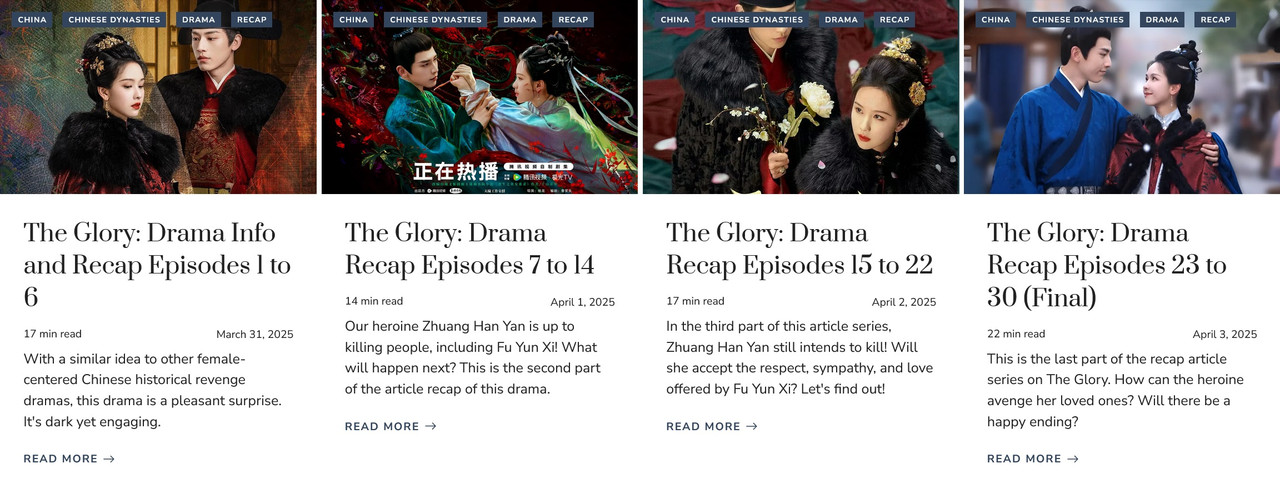This screenshot has height=487, width=1280.
Task: Select China tag on Episodes 1 to 6 card
Action: pos(32,20)
